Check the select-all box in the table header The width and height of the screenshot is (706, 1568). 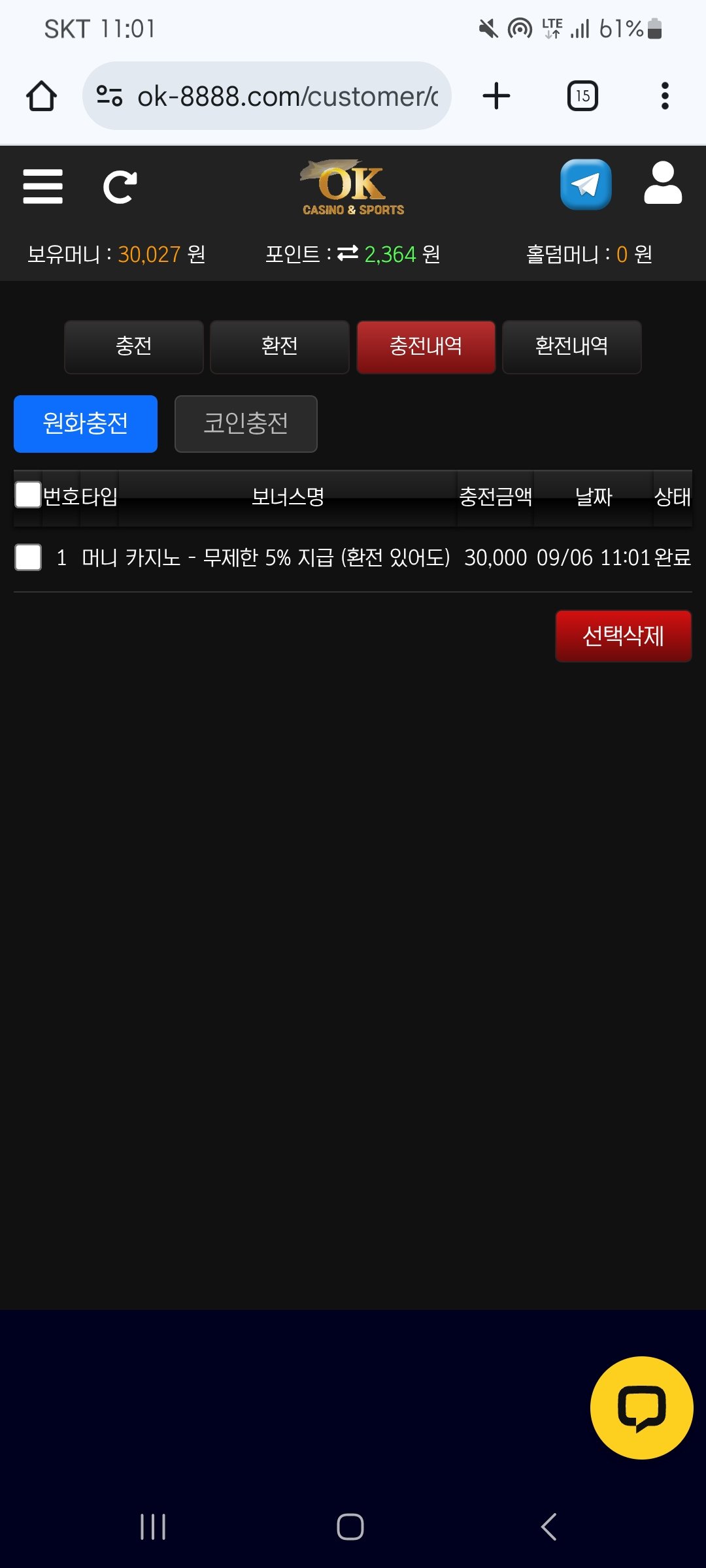(x=28, y=495)
